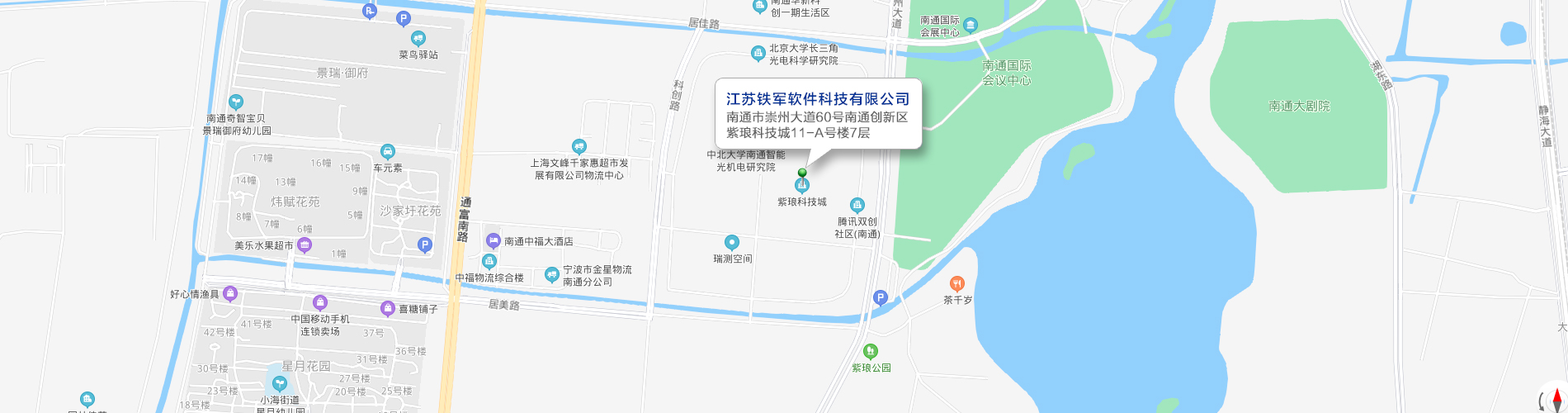Select the 菜鸟驿站 map marker
Image resolution: width=1568 pixels, height=413 pixels.
[x=418, y=39]
